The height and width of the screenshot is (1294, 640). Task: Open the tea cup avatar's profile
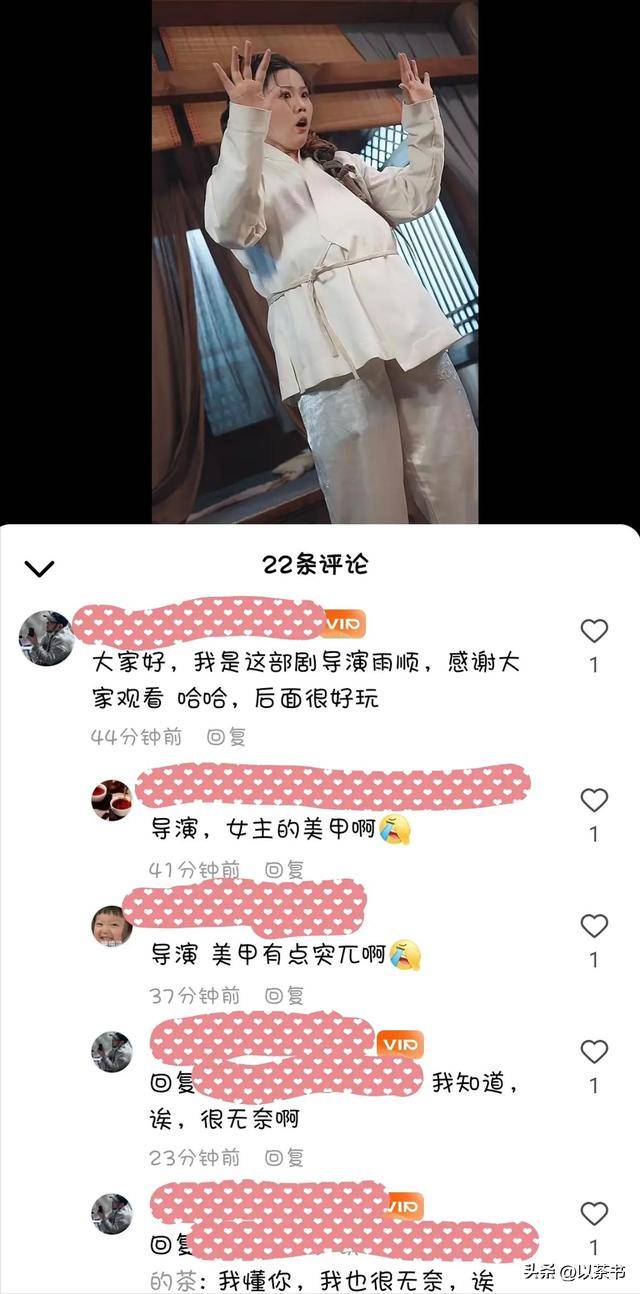112,800
